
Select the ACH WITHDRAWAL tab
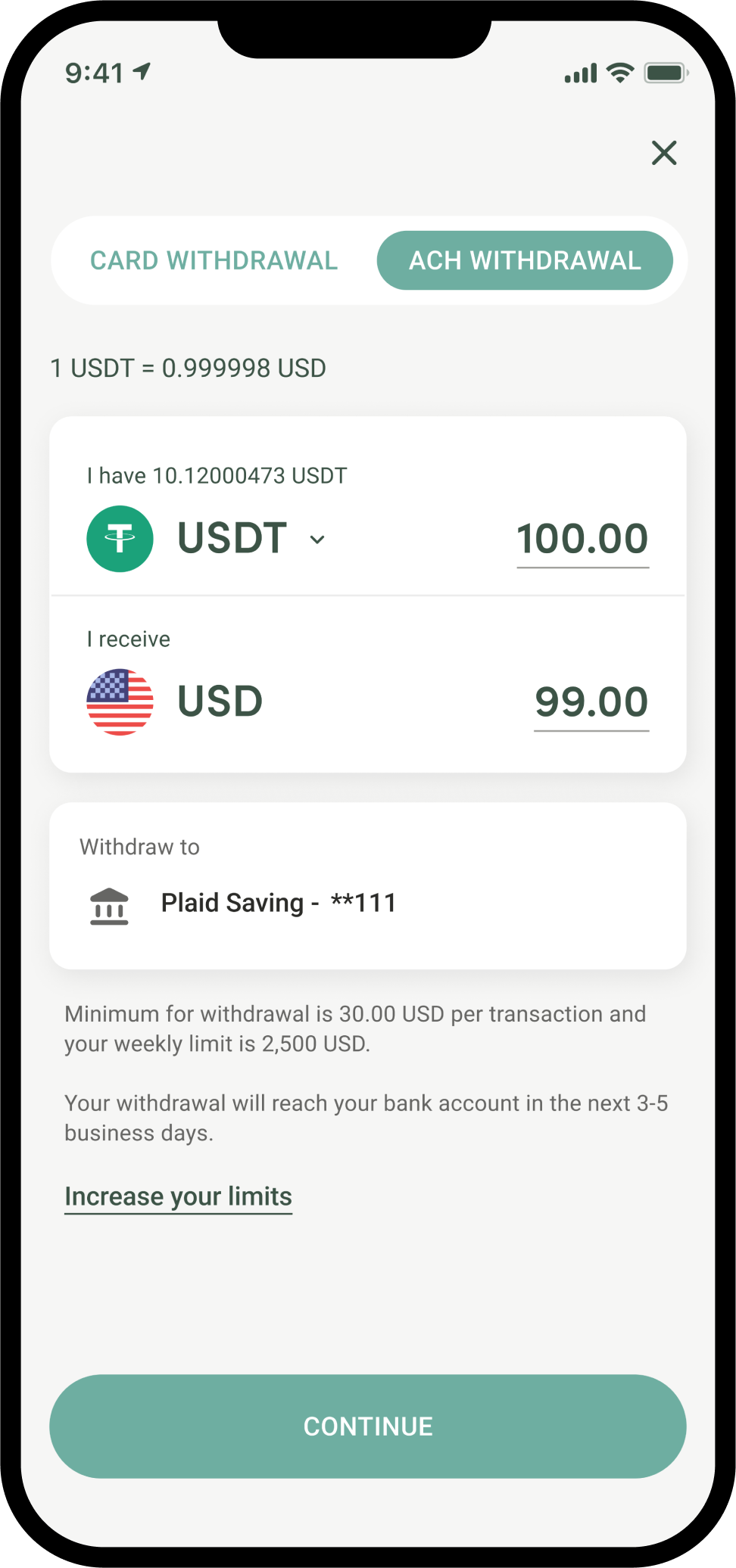tap(525, 260)
